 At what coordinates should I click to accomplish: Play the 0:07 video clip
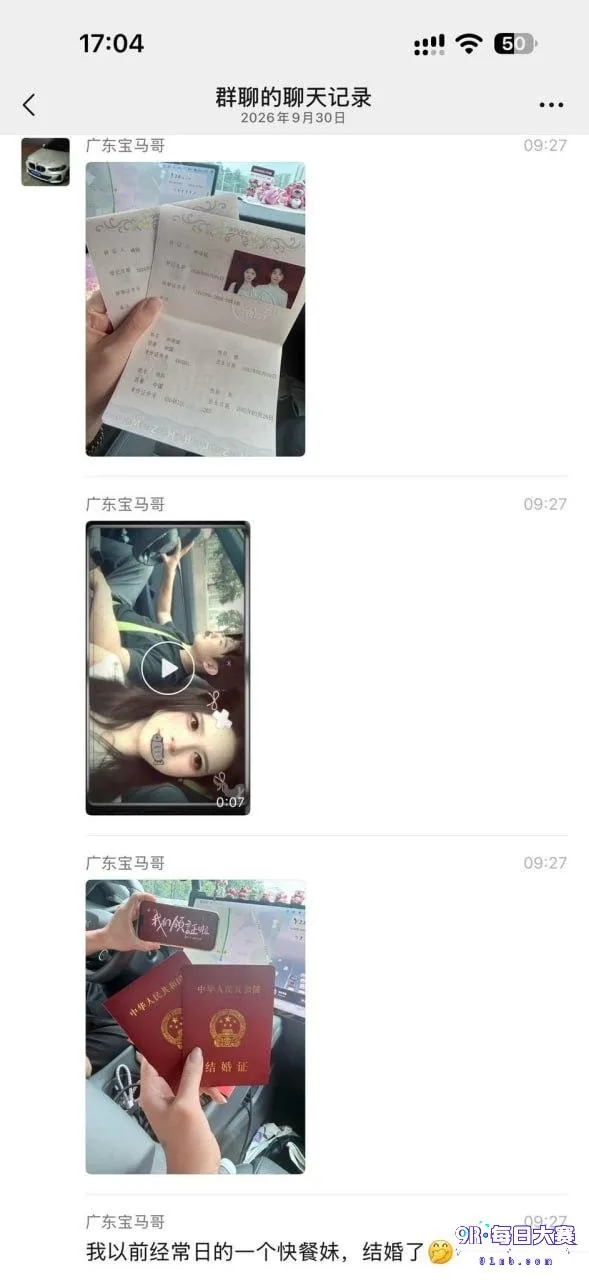click(x=168, y=668)
